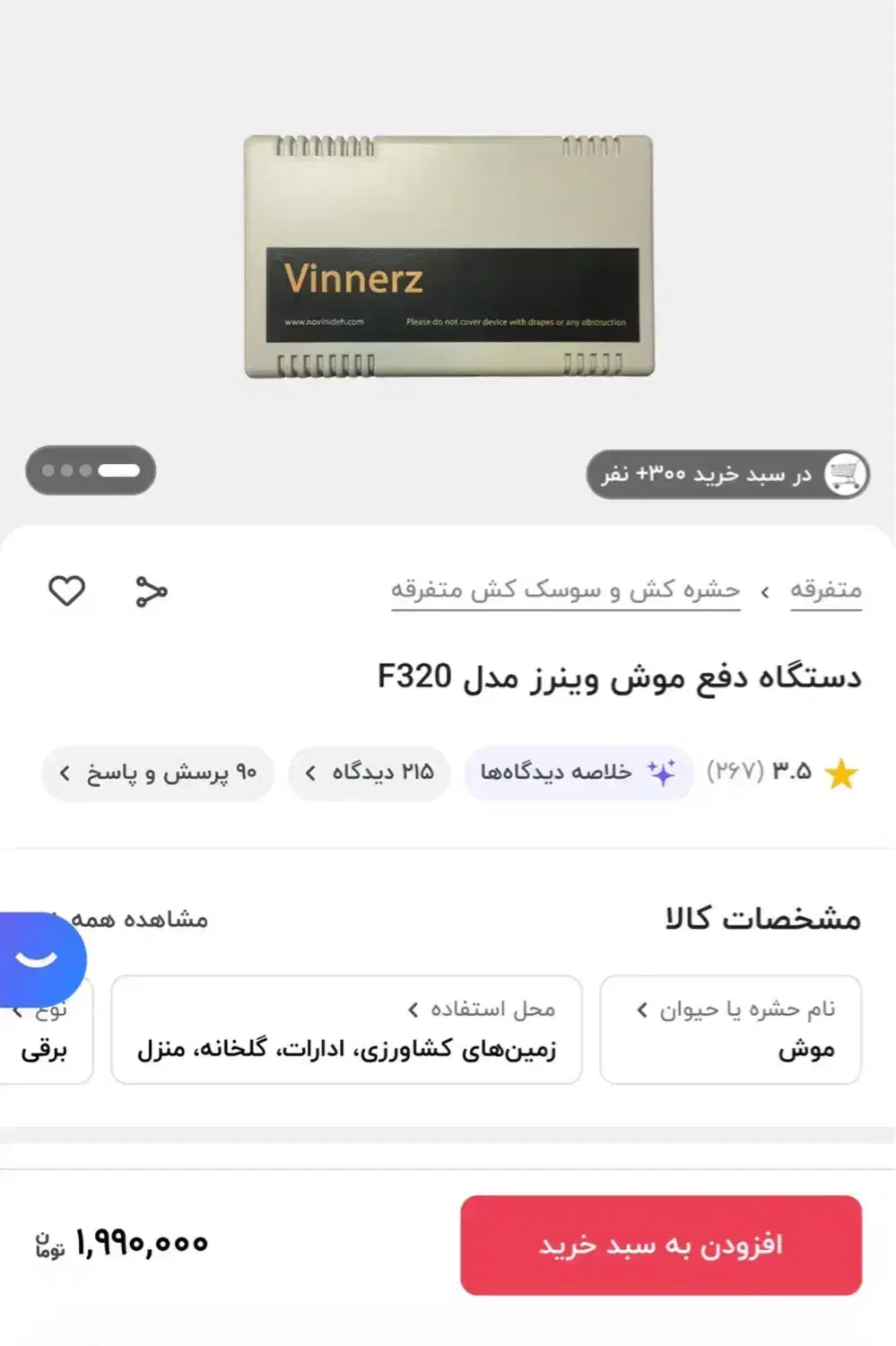Toggle the خلاصه دیدگاه‌ها summary chip
This screenshot has width=896, height=1346.
point(578,772)
